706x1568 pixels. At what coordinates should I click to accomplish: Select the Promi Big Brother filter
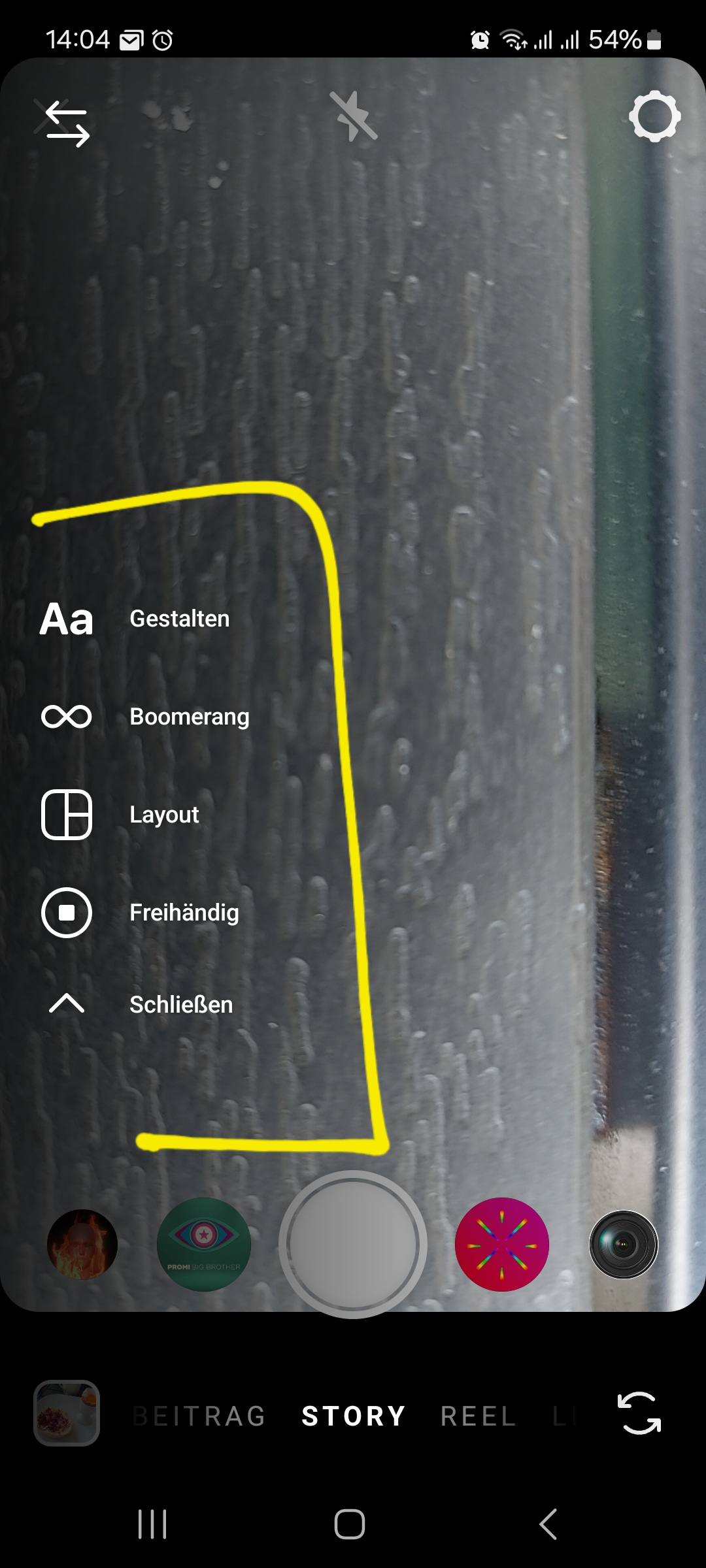[x=204, y=1244]
